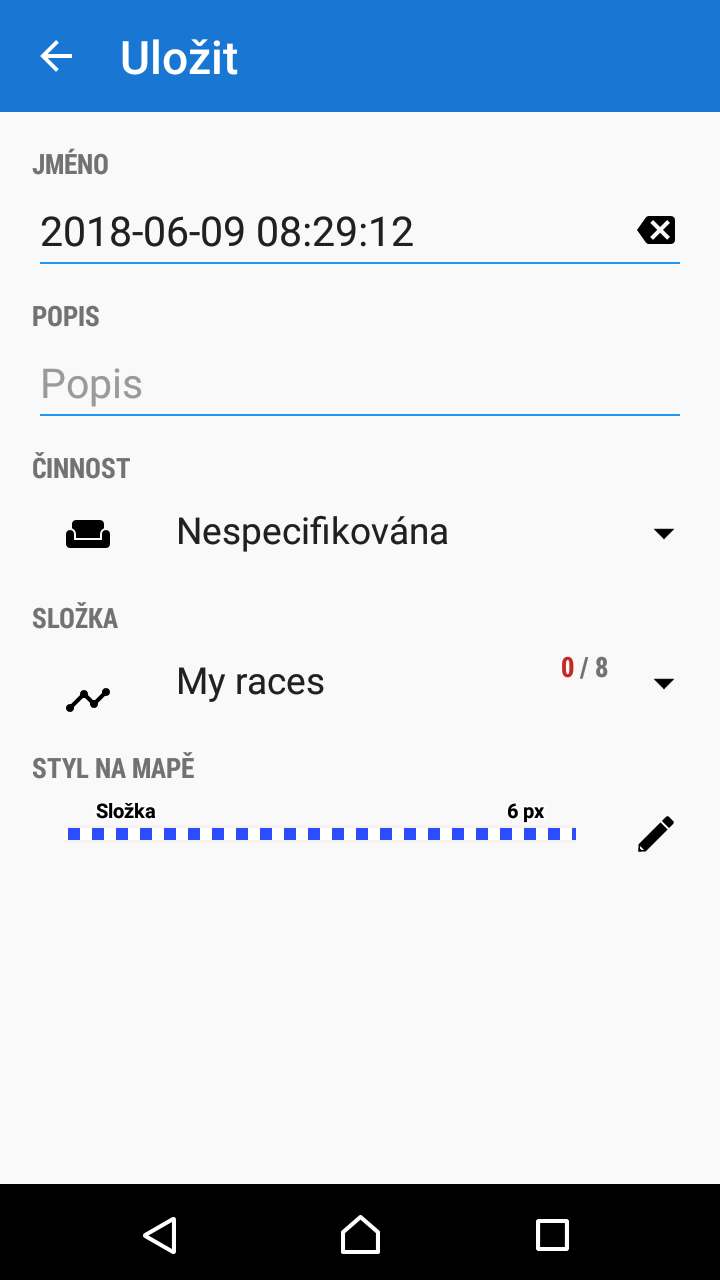720x1280 pixels.
Task: Clear the name field text
Action: 656,231
